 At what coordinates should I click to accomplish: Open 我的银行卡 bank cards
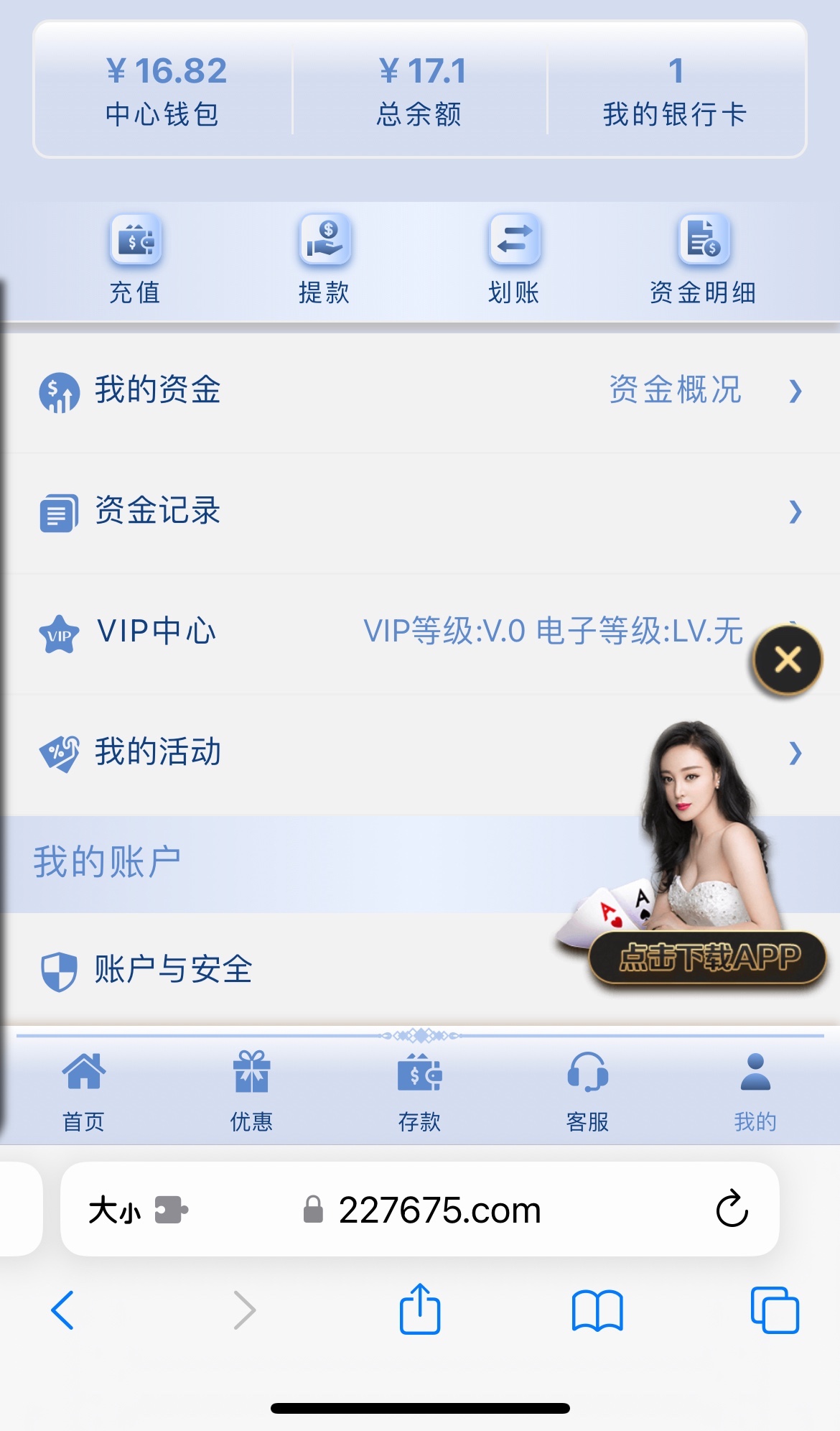point(675,91)
